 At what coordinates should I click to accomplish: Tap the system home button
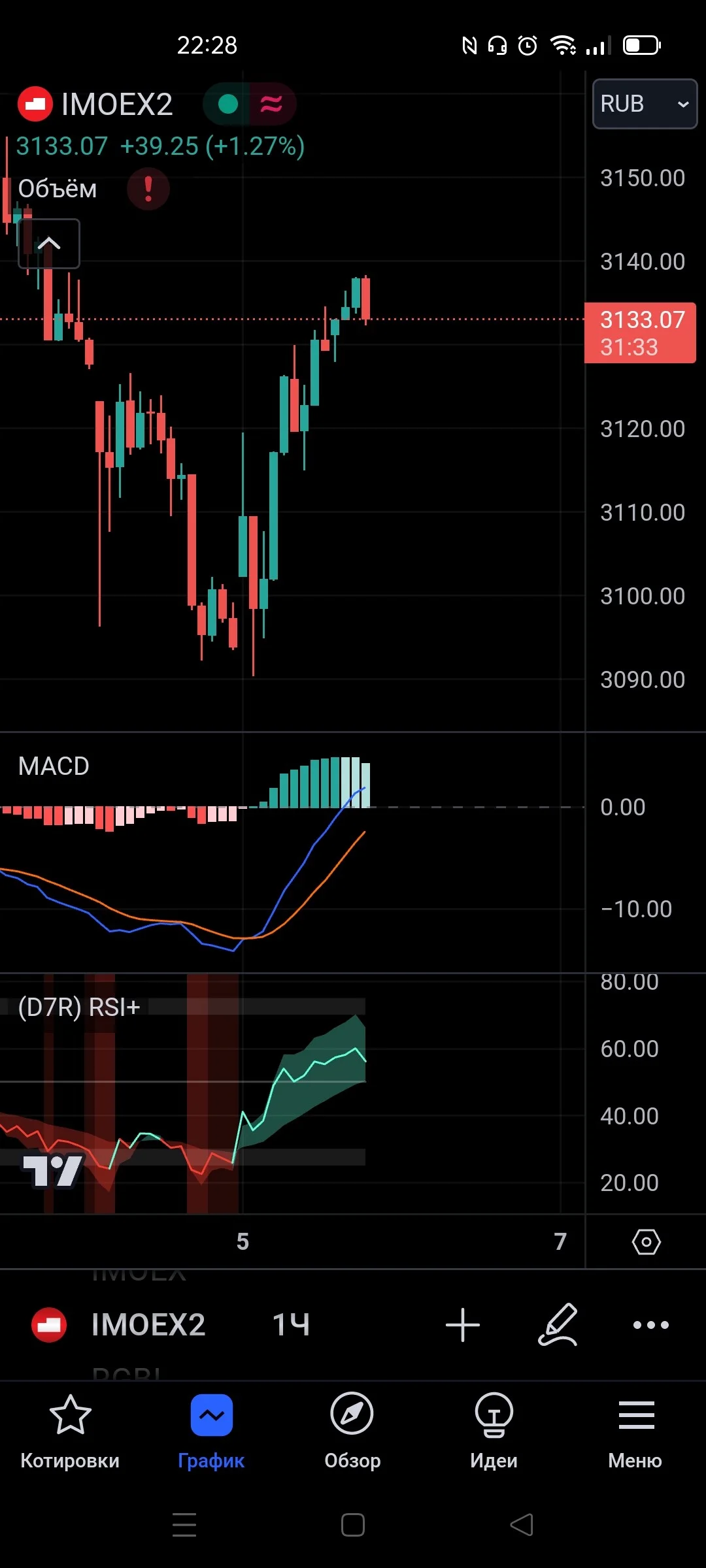click(x=353, y=1525)
